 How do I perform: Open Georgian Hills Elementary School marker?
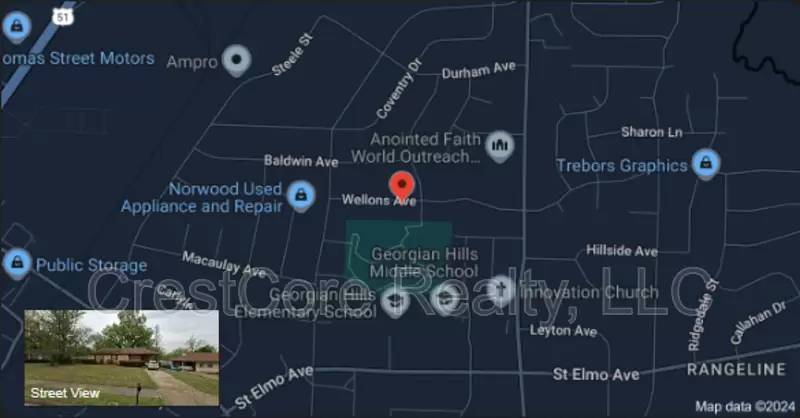[x=396, y=300]
